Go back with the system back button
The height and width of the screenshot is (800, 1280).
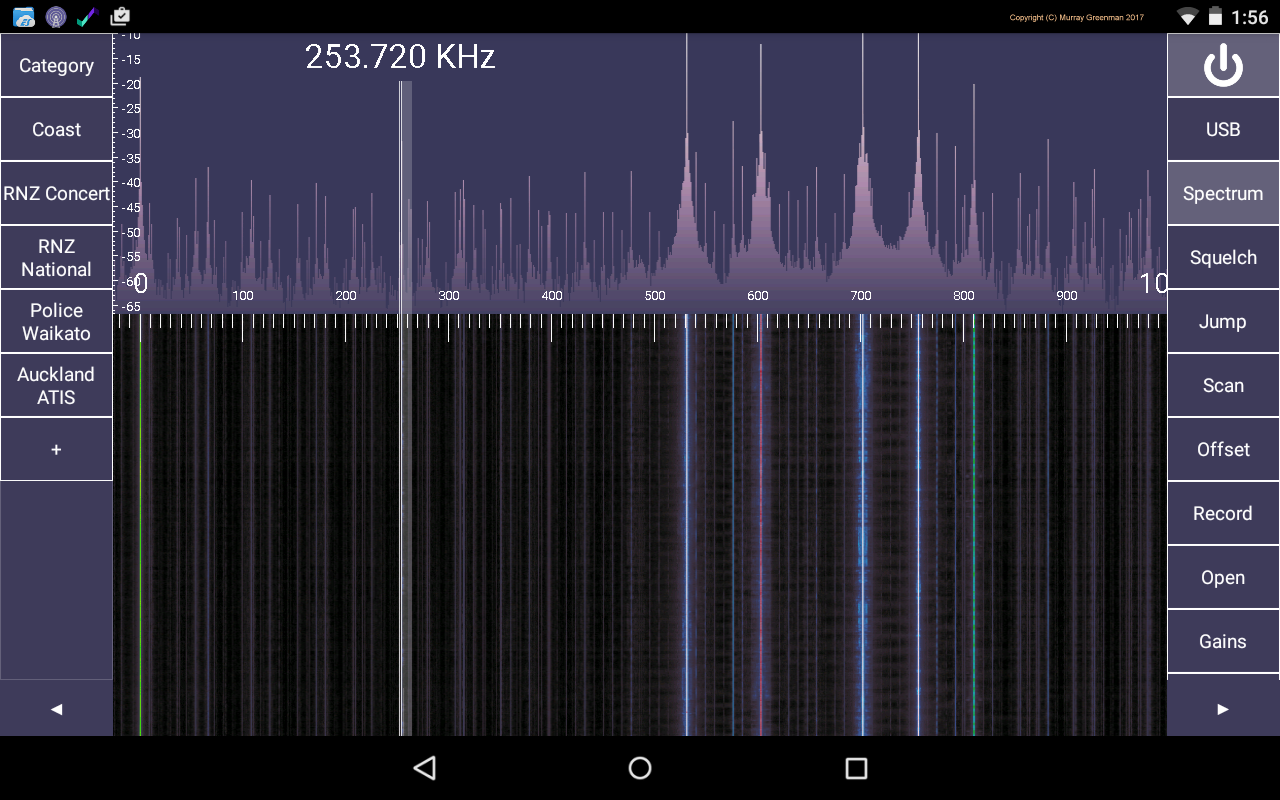pyautogui.click(x=425, y=768)
